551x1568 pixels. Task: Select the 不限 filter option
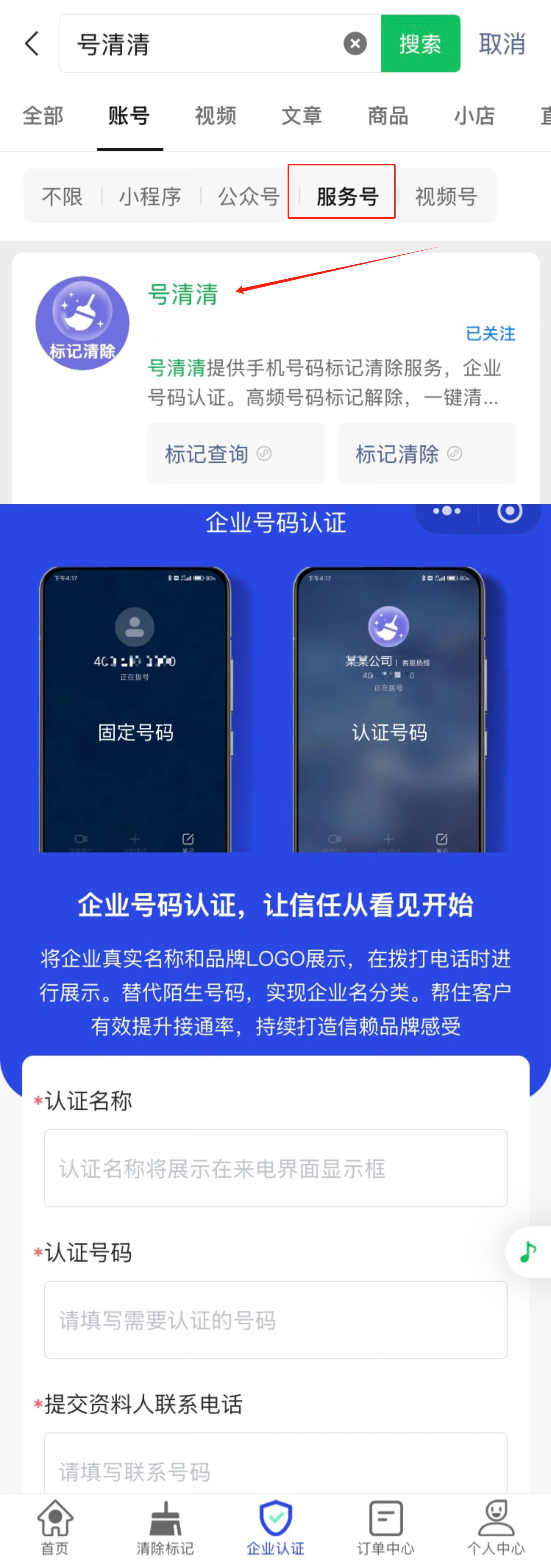tap(61, 196)
